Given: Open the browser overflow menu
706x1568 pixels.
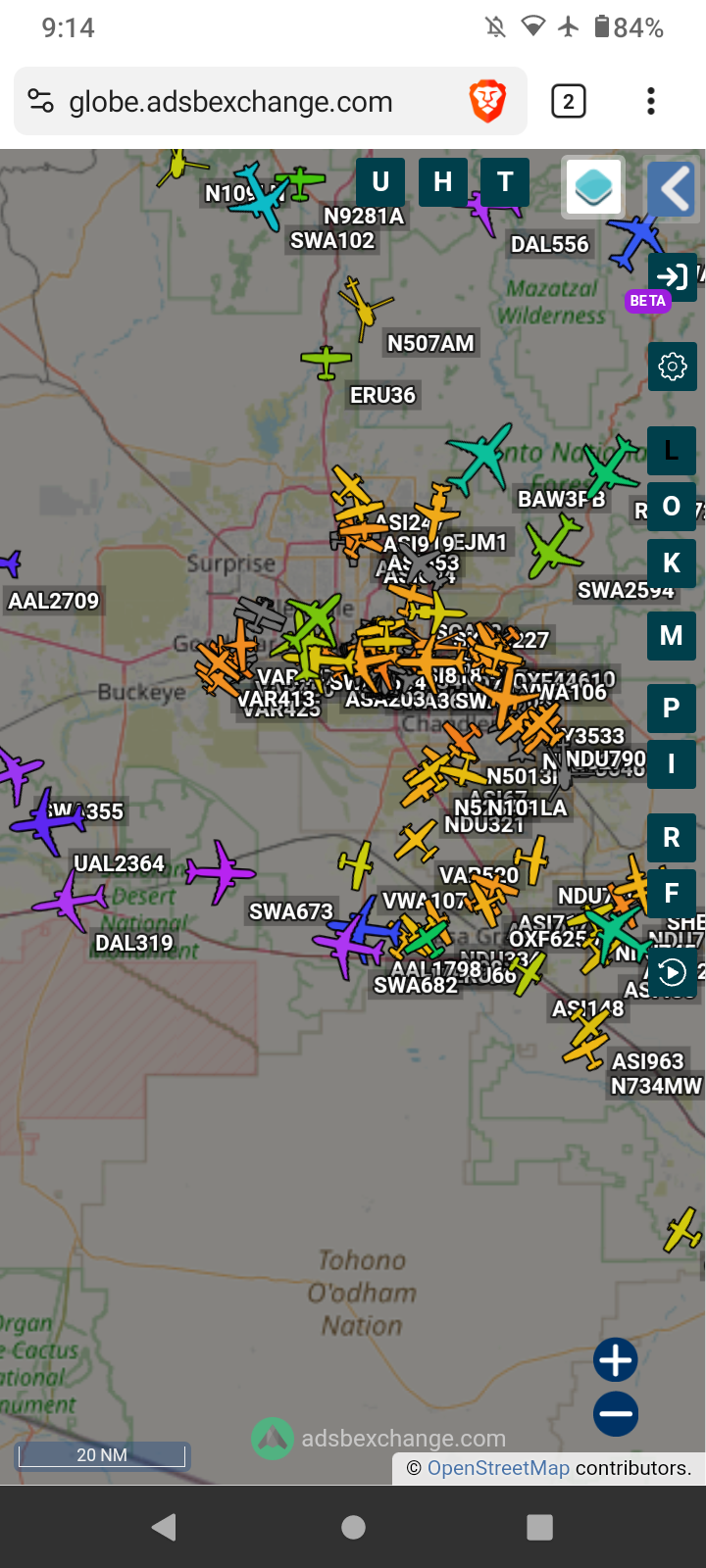Looking at the screenshot, I should (651, 101).
